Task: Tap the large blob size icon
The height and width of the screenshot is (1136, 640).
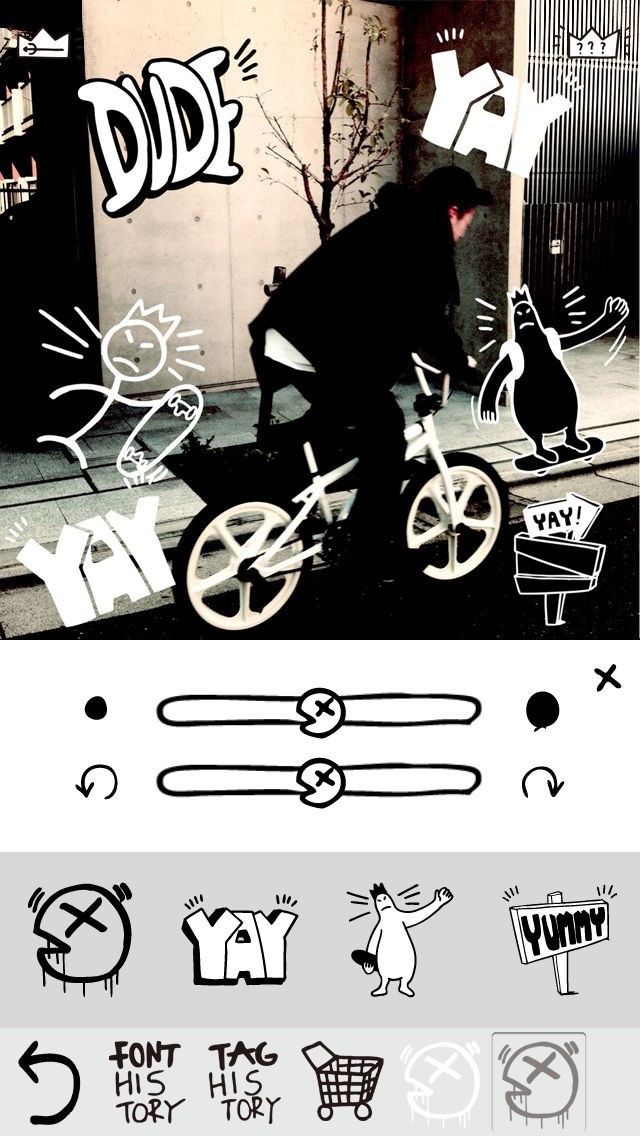Action: [x=541, y=710]
